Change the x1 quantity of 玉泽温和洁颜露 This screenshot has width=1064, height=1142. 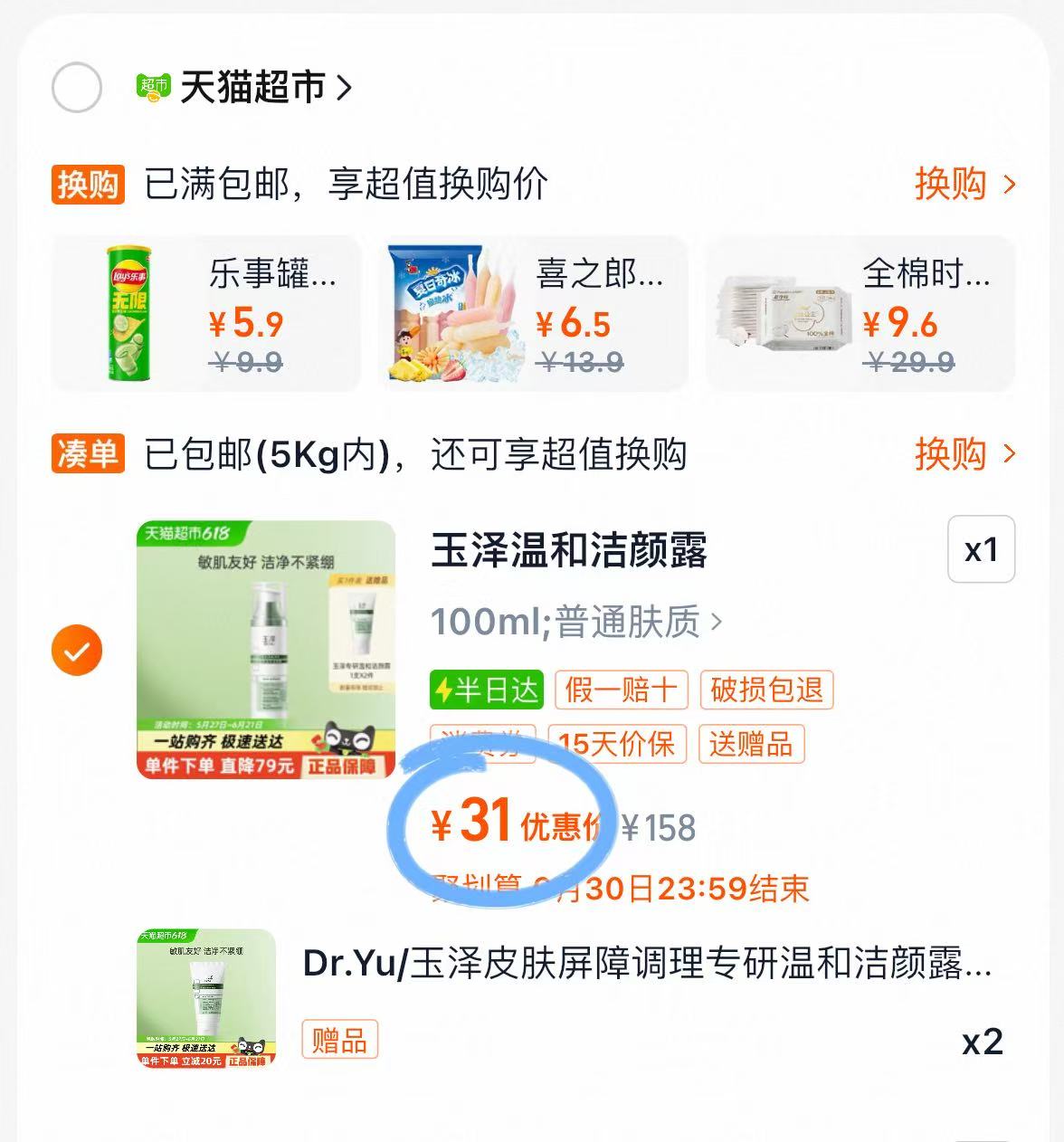[981, 549]
